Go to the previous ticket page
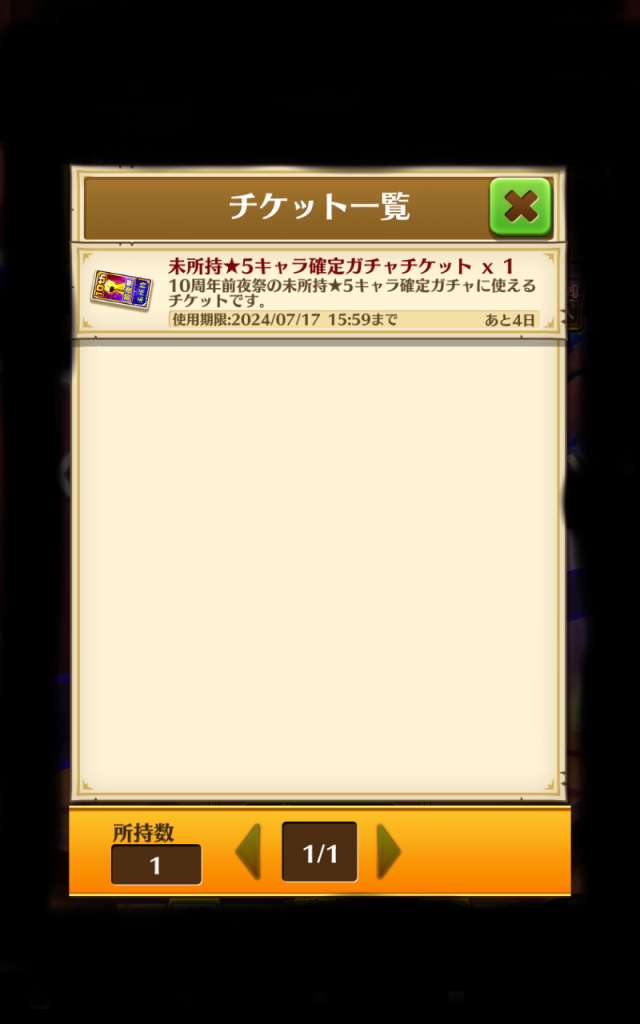The width and height of the screenshot is (640, 1024). point(248,852)
